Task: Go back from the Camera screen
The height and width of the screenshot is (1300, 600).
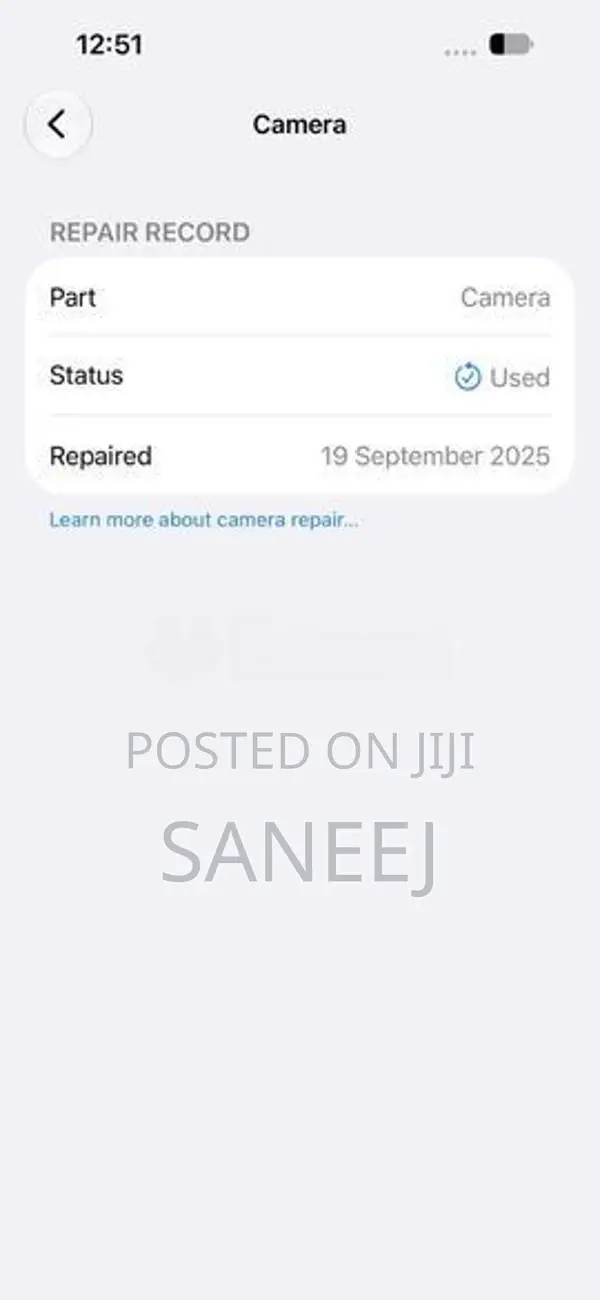Action: point(58,125)
